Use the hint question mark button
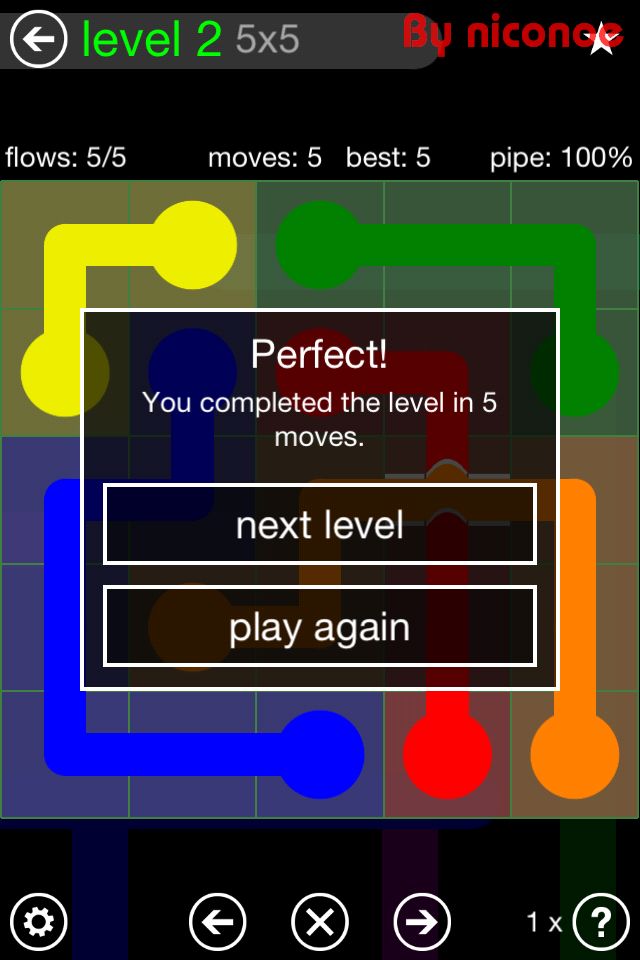The image size is (640, 960). click(601, 921)
